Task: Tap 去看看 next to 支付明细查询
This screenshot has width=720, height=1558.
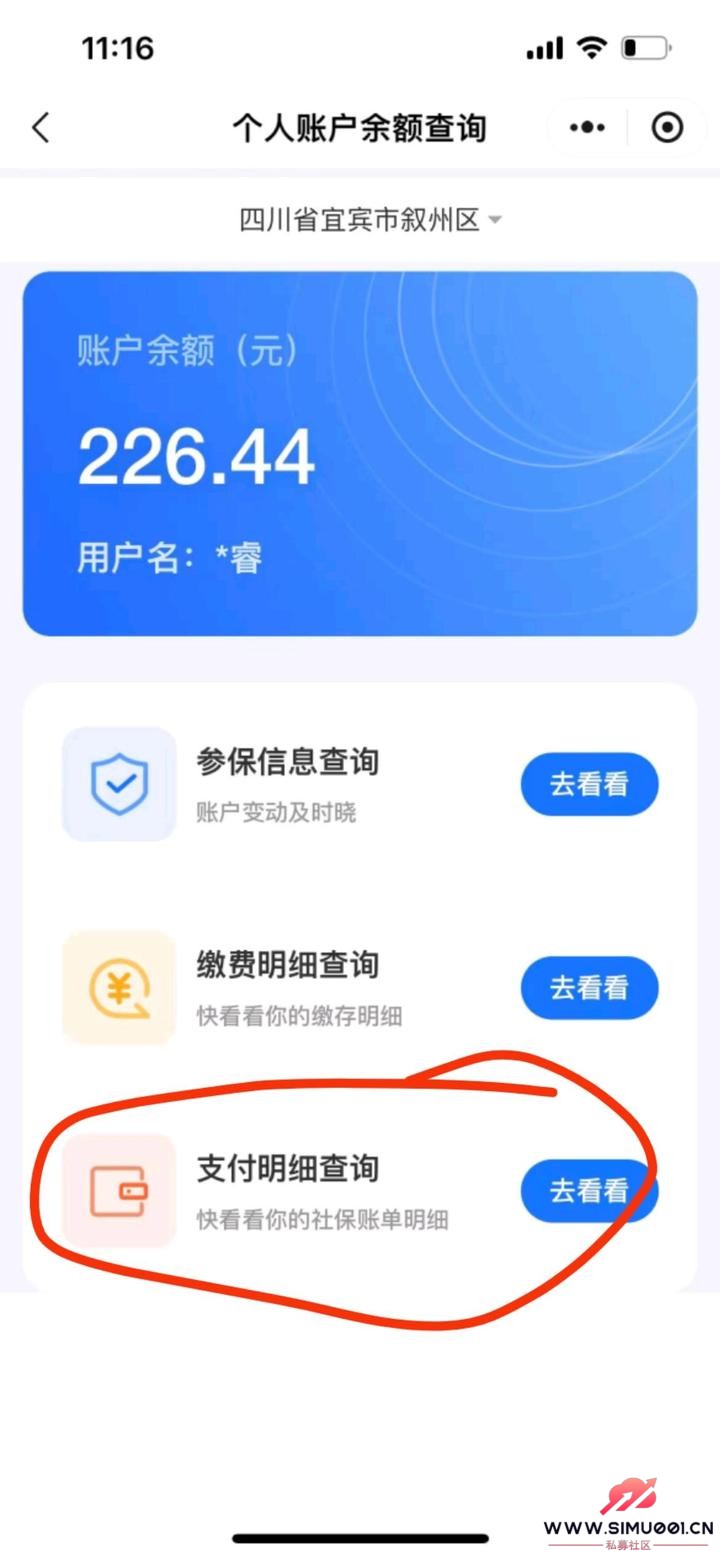Action: tap(589, 1191)
